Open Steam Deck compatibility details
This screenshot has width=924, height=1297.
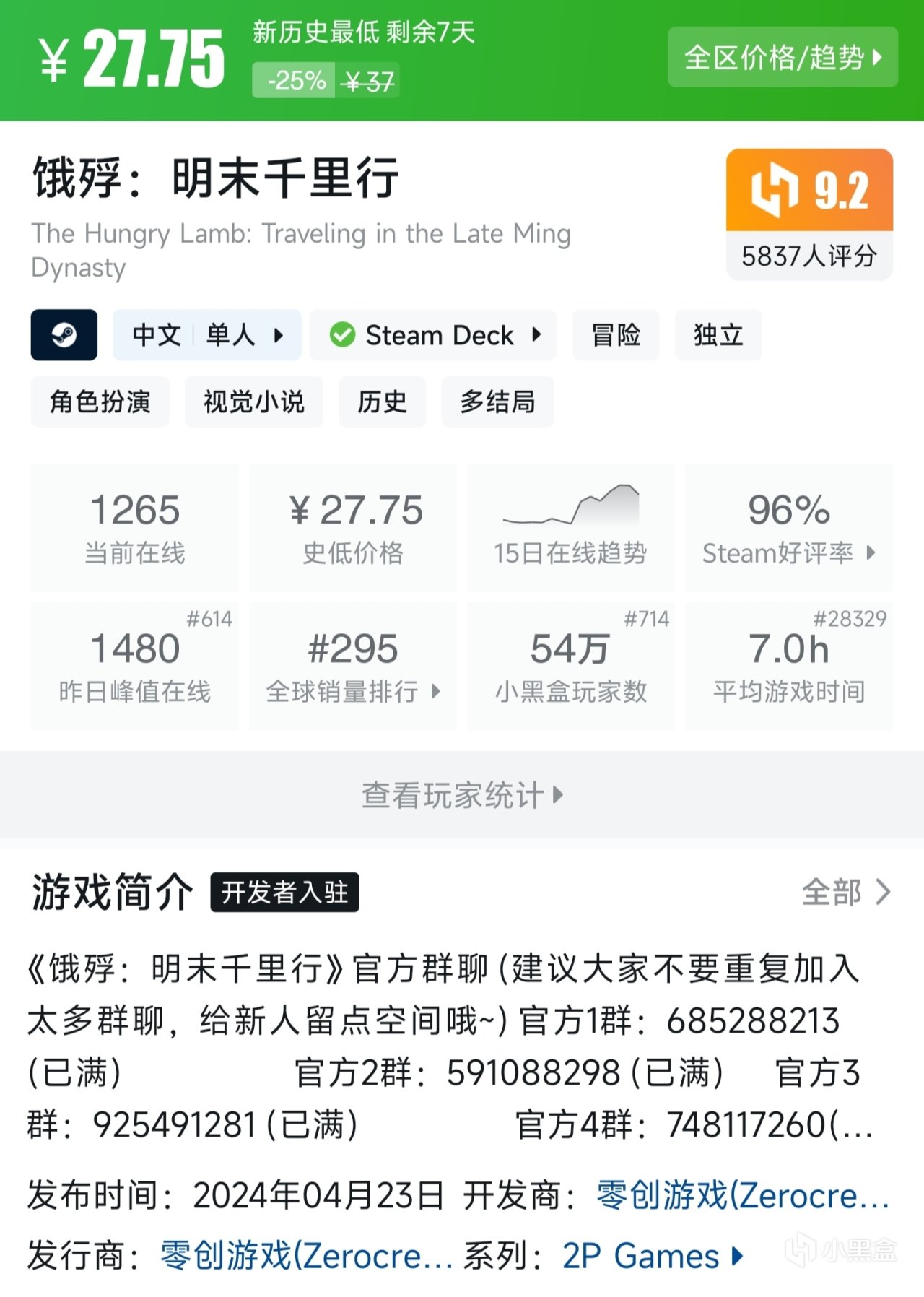tap(433, 335)
